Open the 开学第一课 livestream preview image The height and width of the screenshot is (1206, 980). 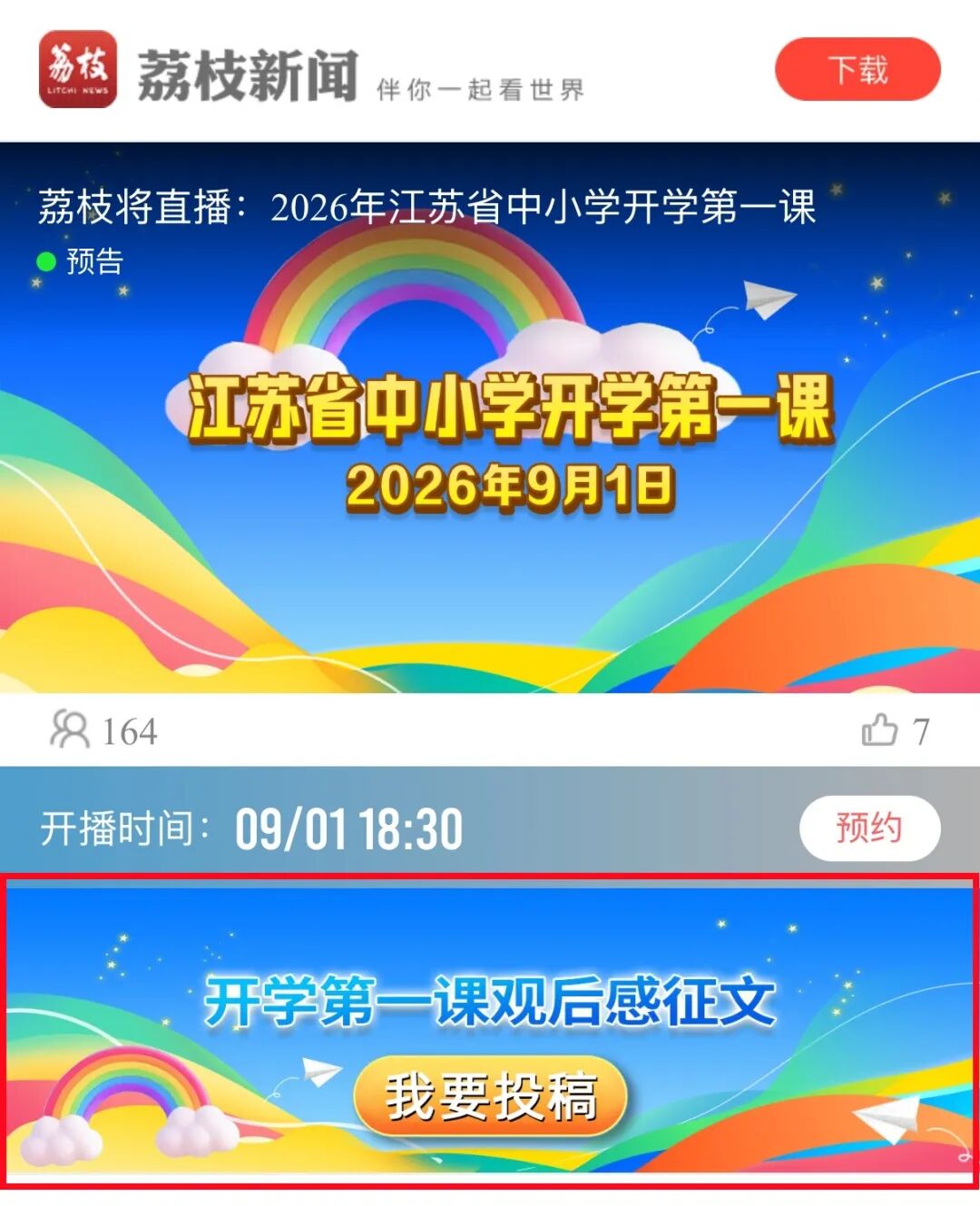[x=490, y=417]
